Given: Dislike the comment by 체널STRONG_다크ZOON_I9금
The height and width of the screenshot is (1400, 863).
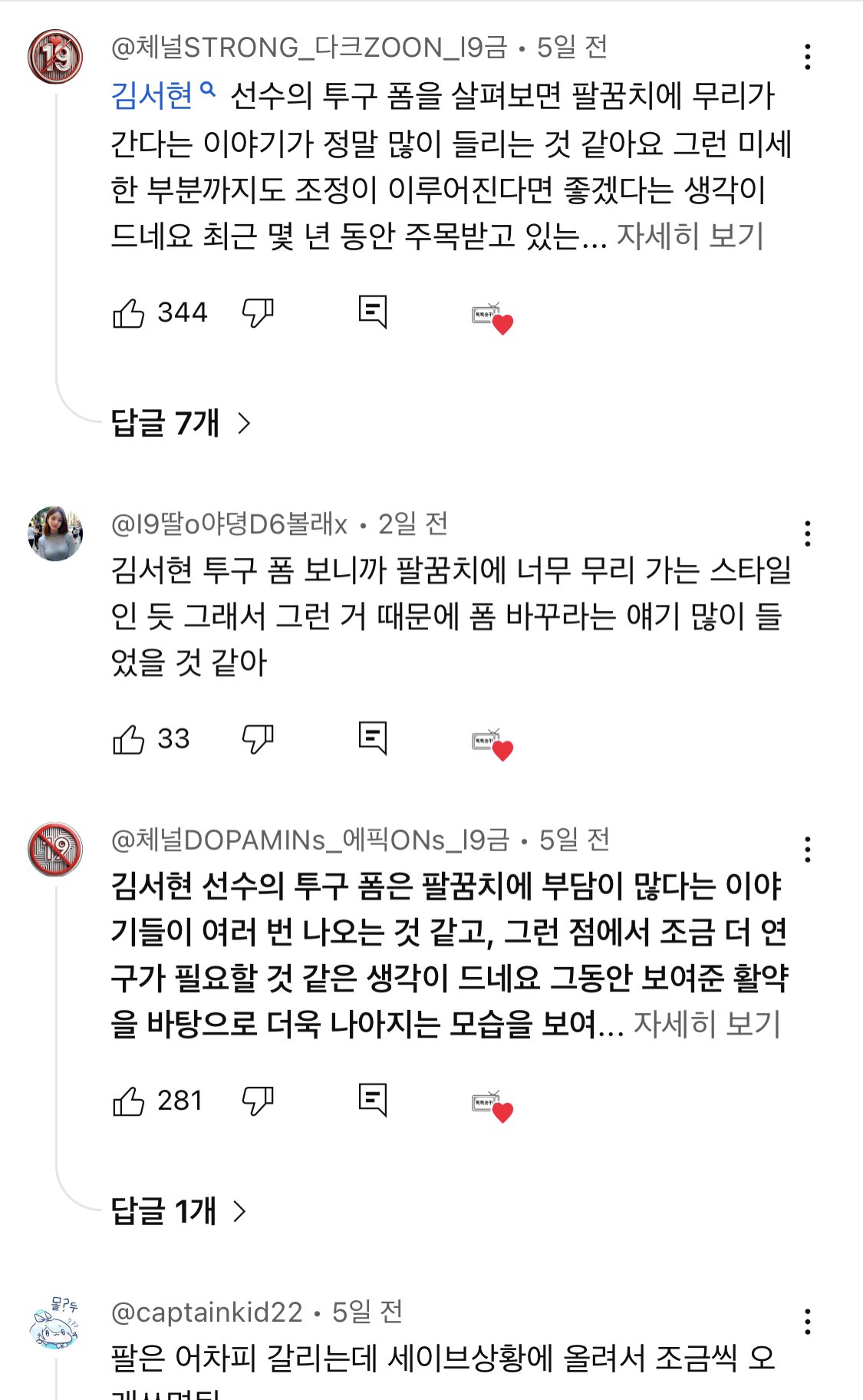Looking at the screenshot, I should click(258, 313).
